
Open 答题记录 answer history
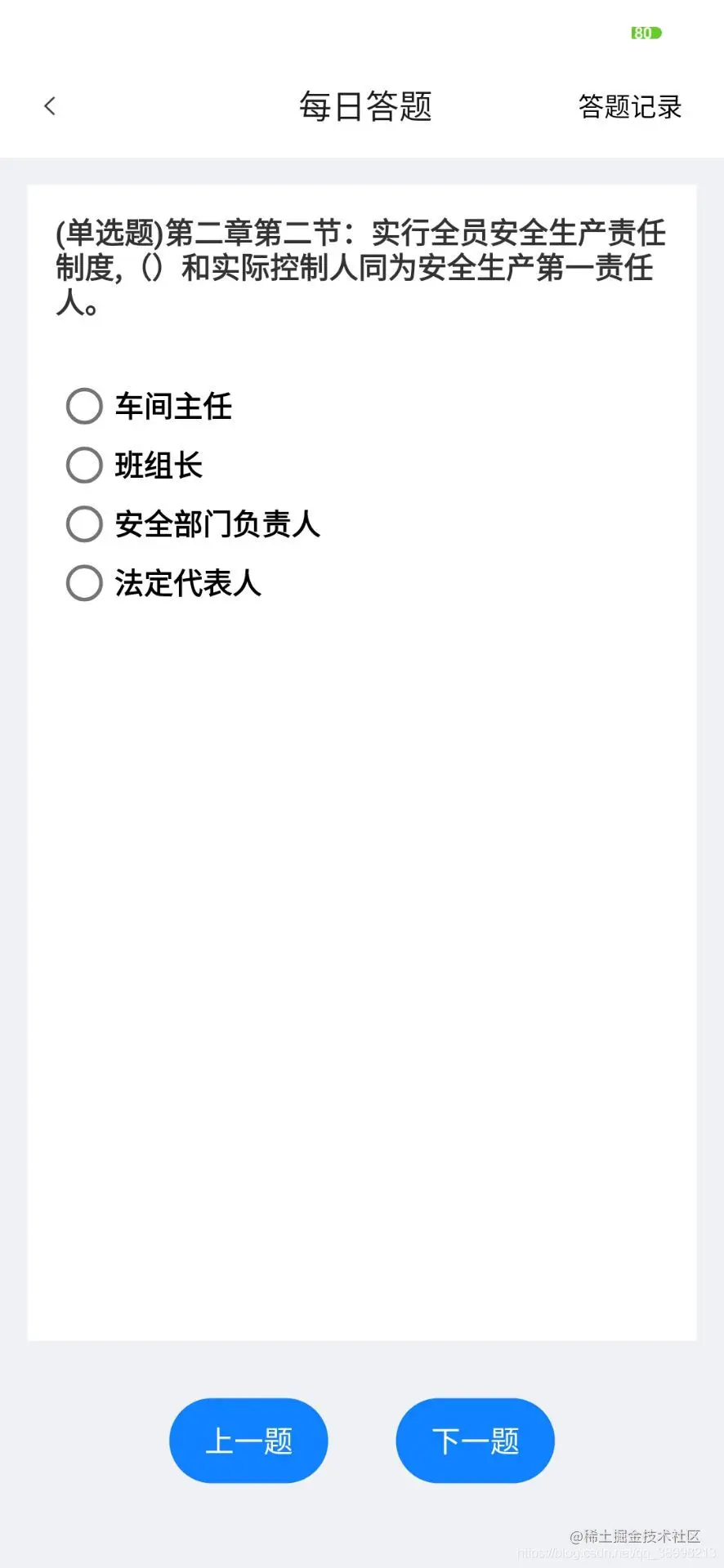[x=629, y=107]
